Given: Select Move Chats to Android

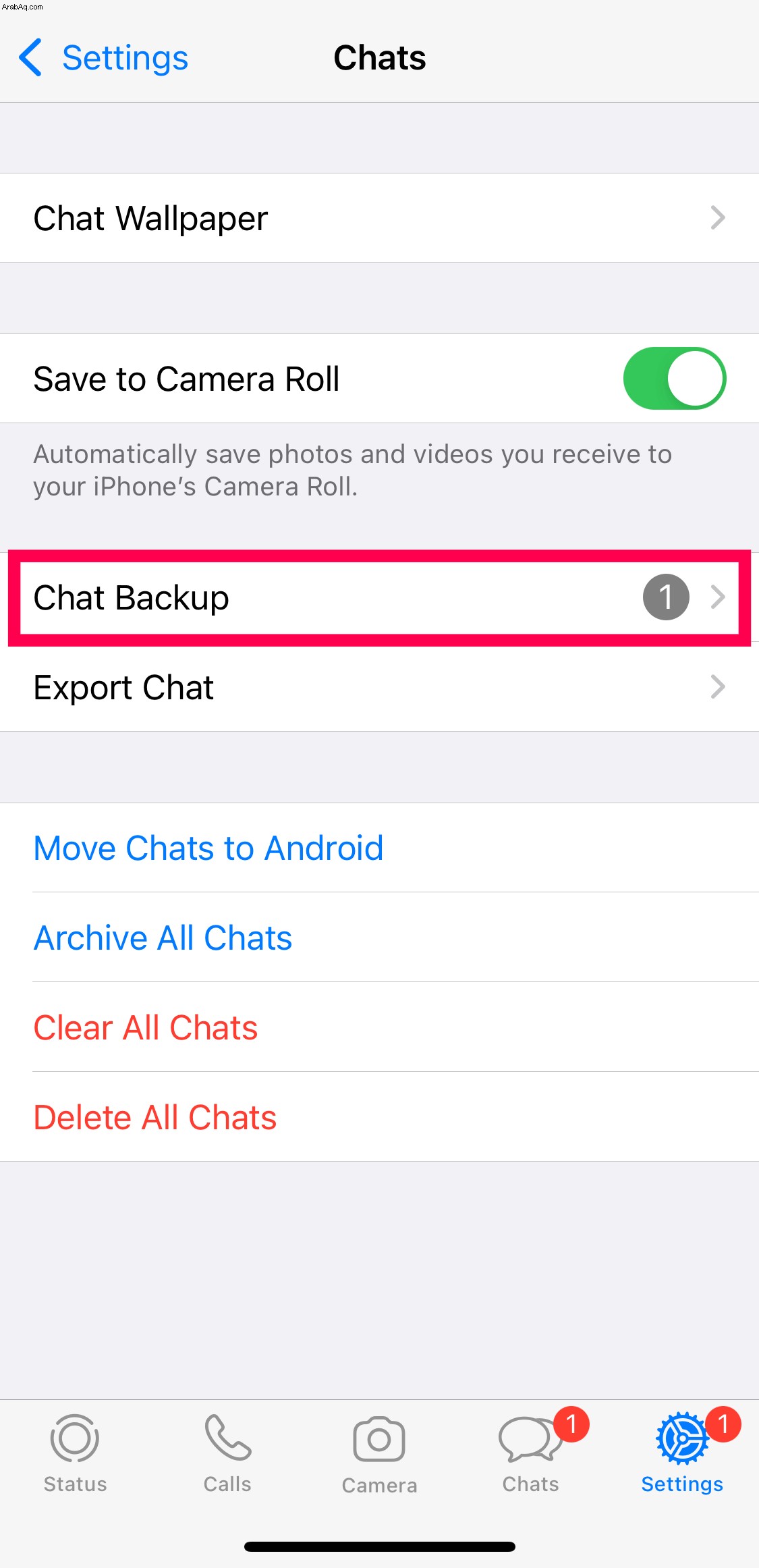Looking at the screenshot, I should pos(379,848).
